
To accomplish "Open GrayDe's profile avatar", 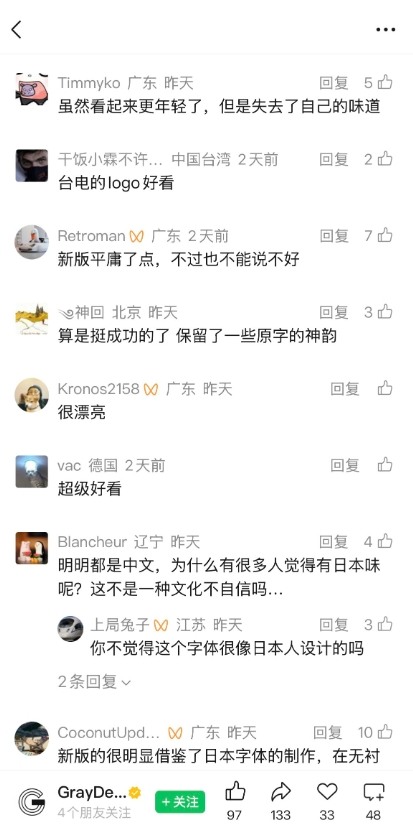I will [32, 801].
